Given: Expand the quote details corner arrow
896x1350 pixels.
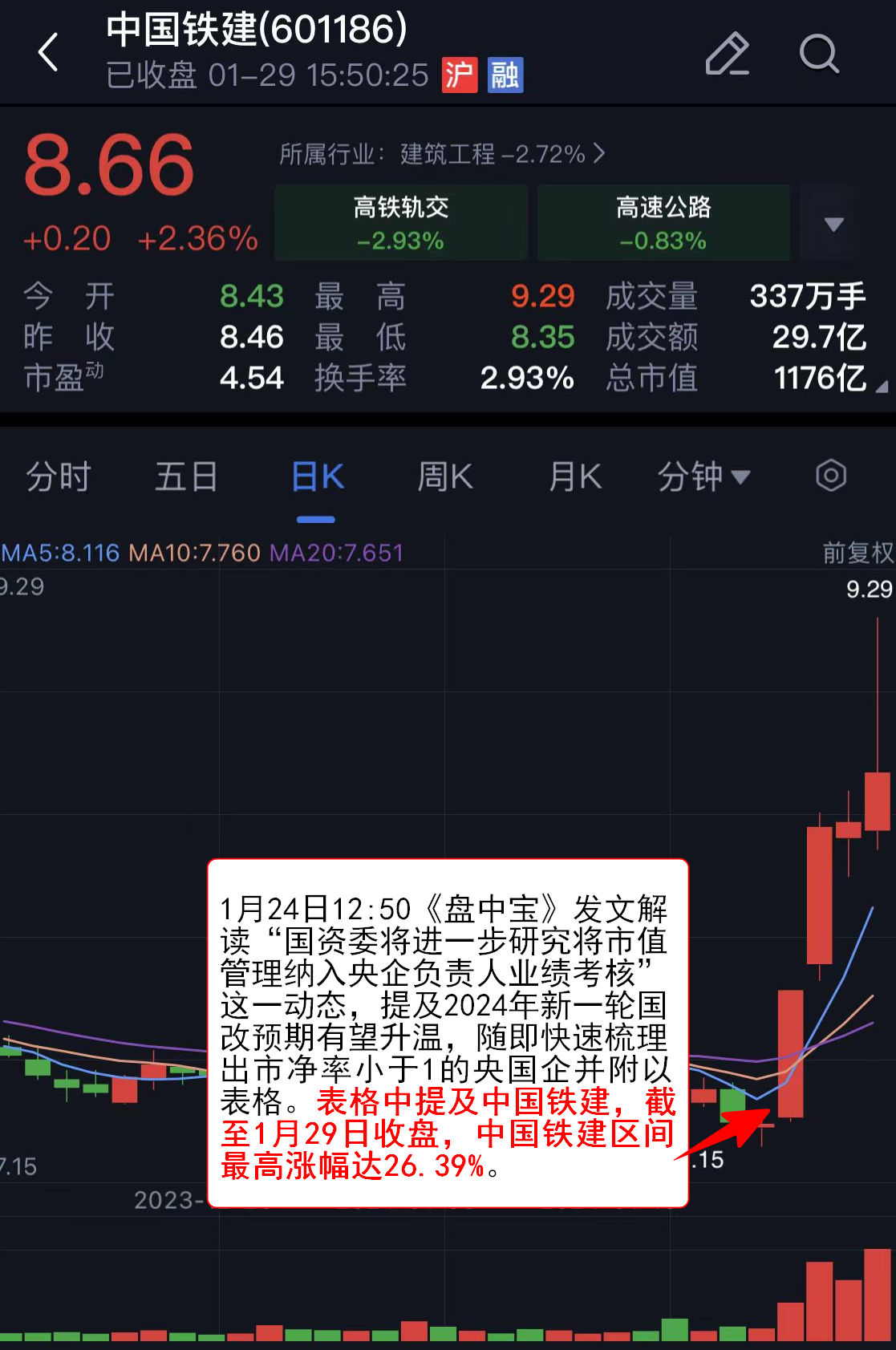Looking at the screenshot, I should 882,387.
